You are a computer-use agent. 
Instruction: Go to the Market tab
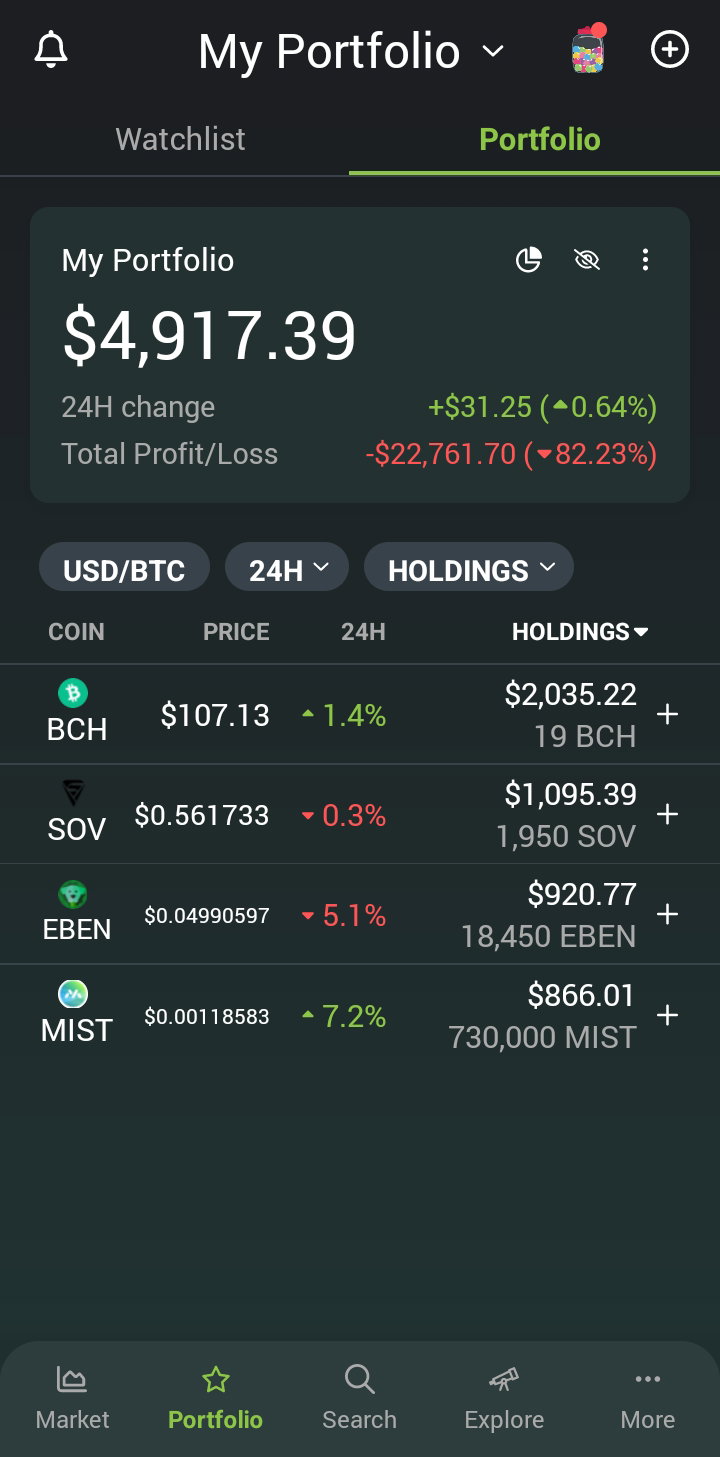72,1398
